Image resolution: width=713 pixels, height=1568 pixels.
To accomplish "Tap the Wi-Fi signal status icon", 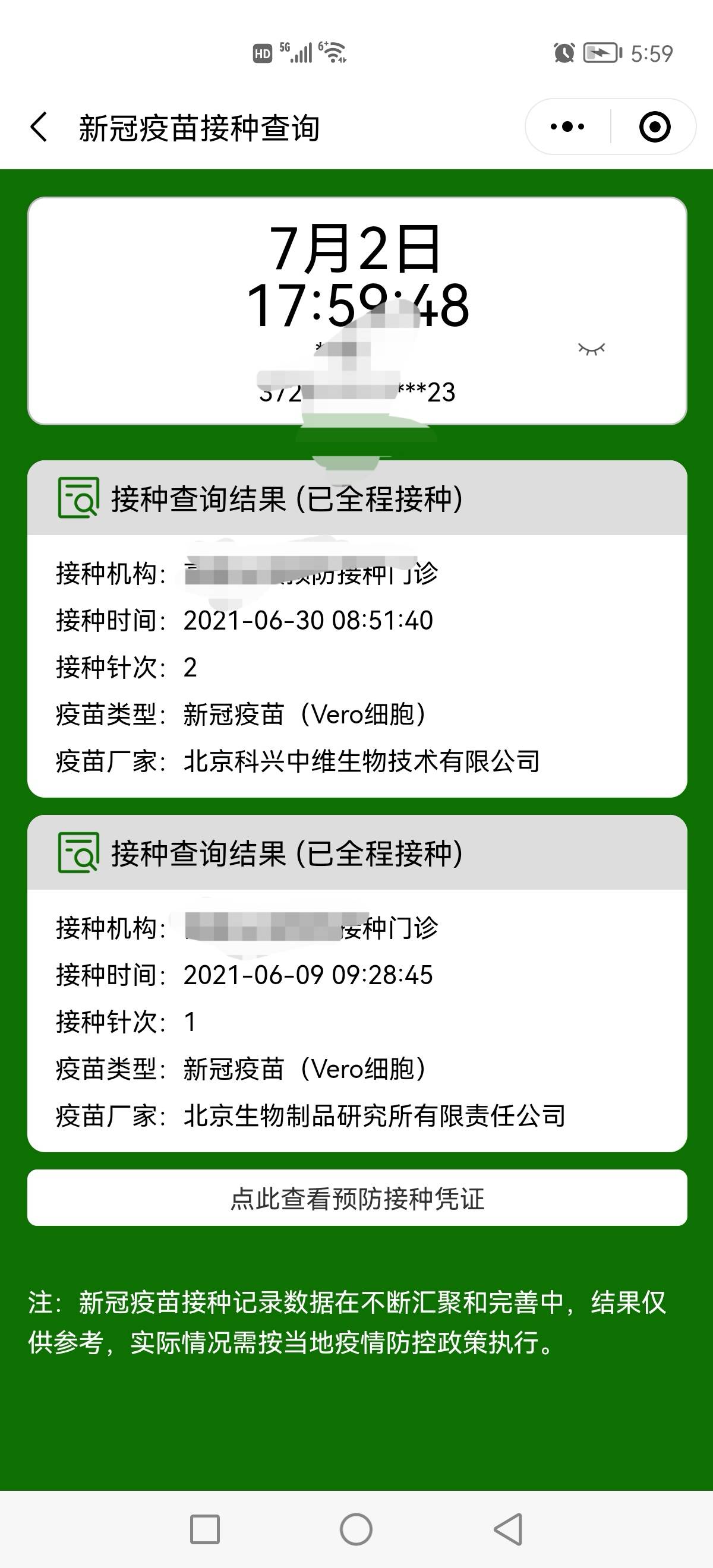I will tap(334, 52).
